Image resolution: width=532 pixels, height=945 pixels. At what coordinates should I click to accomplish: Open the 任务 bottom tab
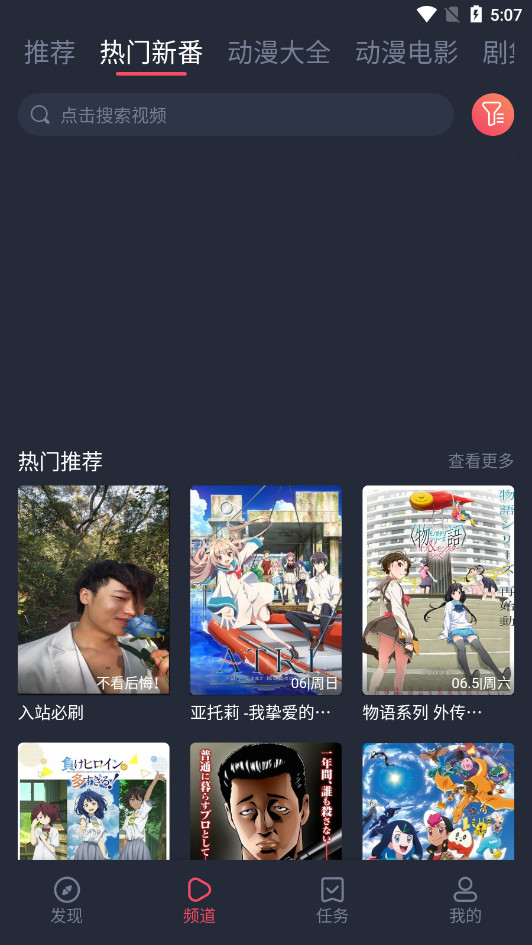(x=333, y=901)
